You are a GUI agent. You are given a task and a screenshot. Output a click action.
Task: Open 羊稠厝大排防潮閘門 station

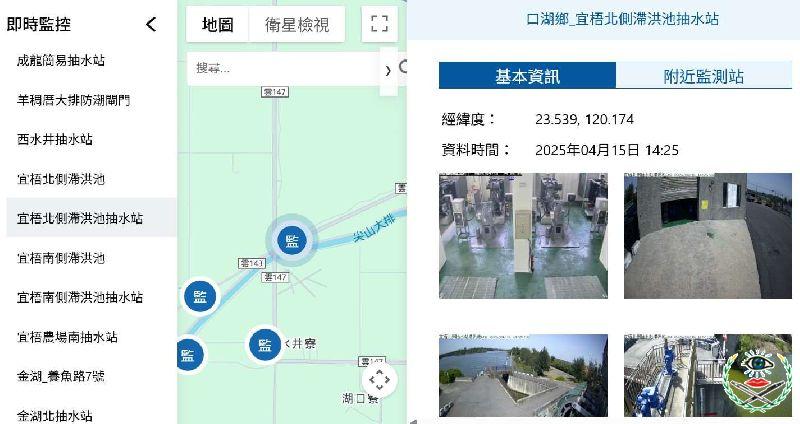(73, 100)
